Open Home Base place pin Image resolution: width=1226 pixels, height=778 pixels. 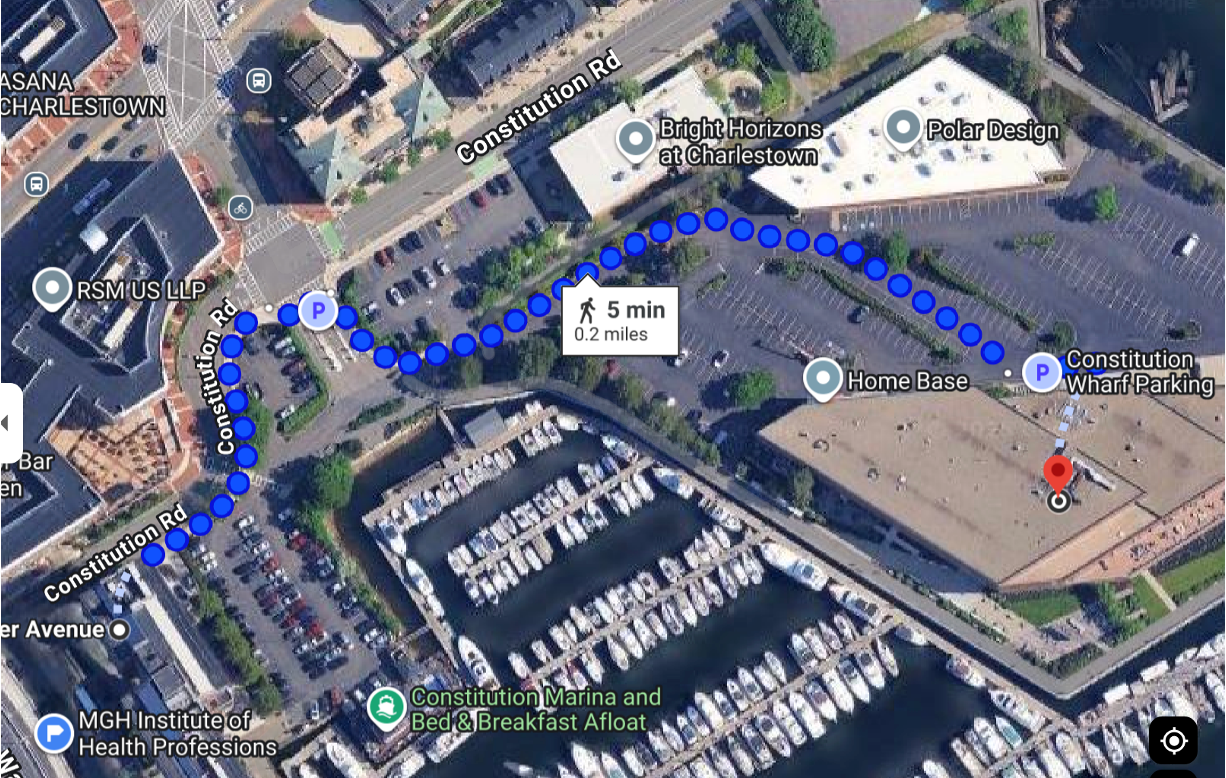(823, 378)
